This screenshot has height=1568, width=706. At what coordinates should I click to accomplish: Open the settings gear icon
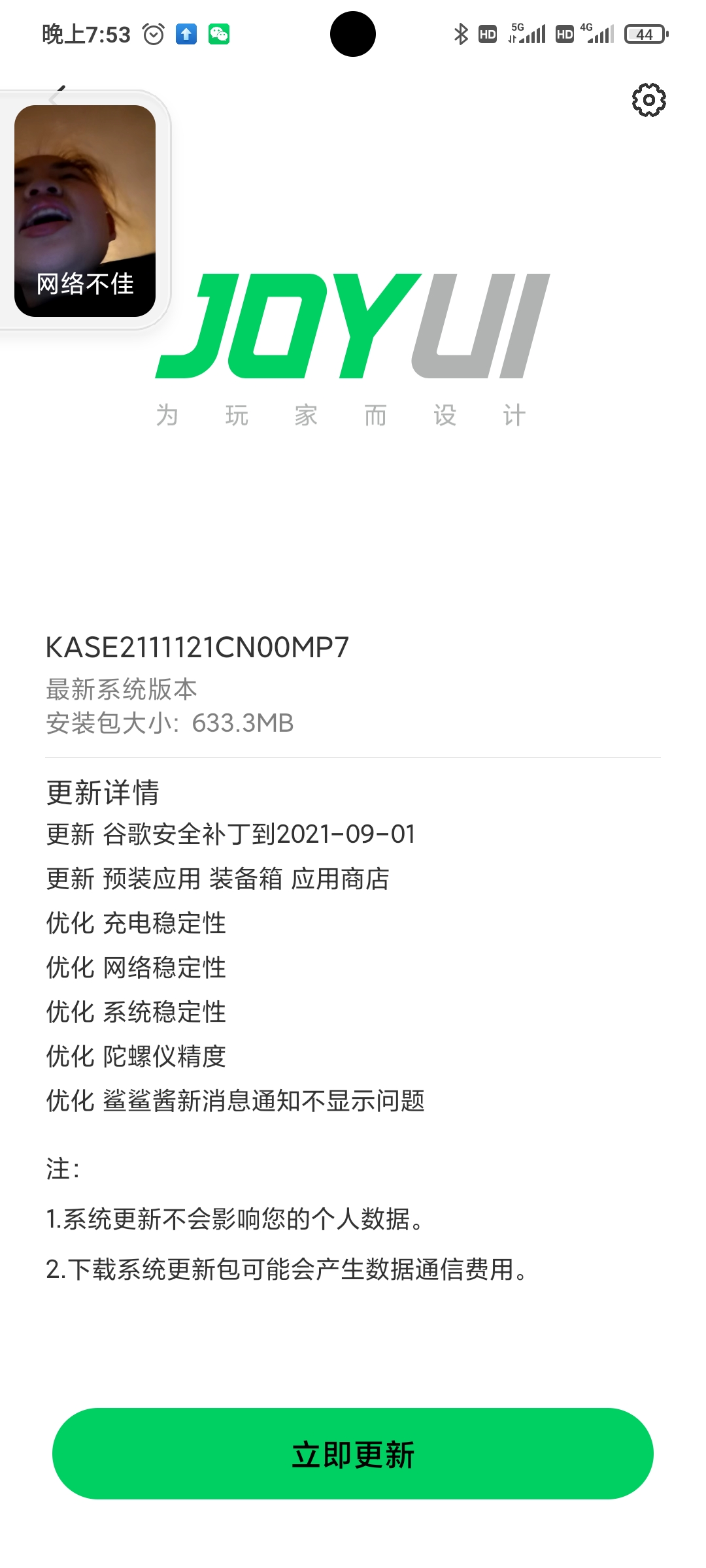(x=648, y=100)
